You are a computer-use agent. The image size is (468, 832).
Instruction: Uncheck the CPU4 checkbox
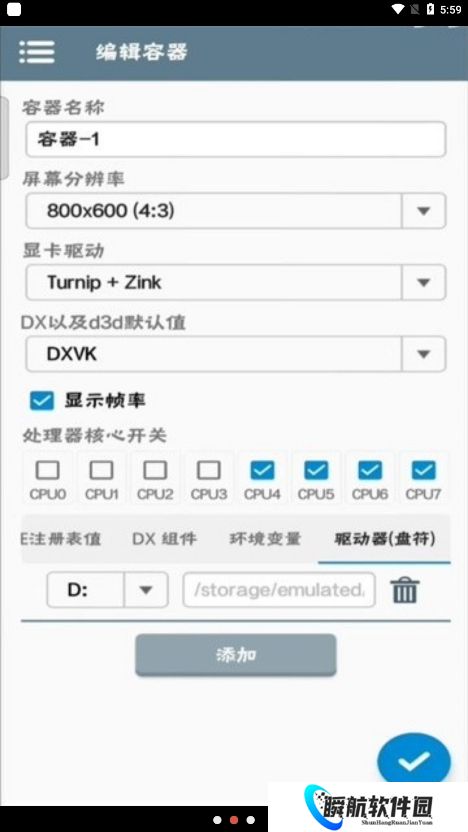(x=262, y=470)
